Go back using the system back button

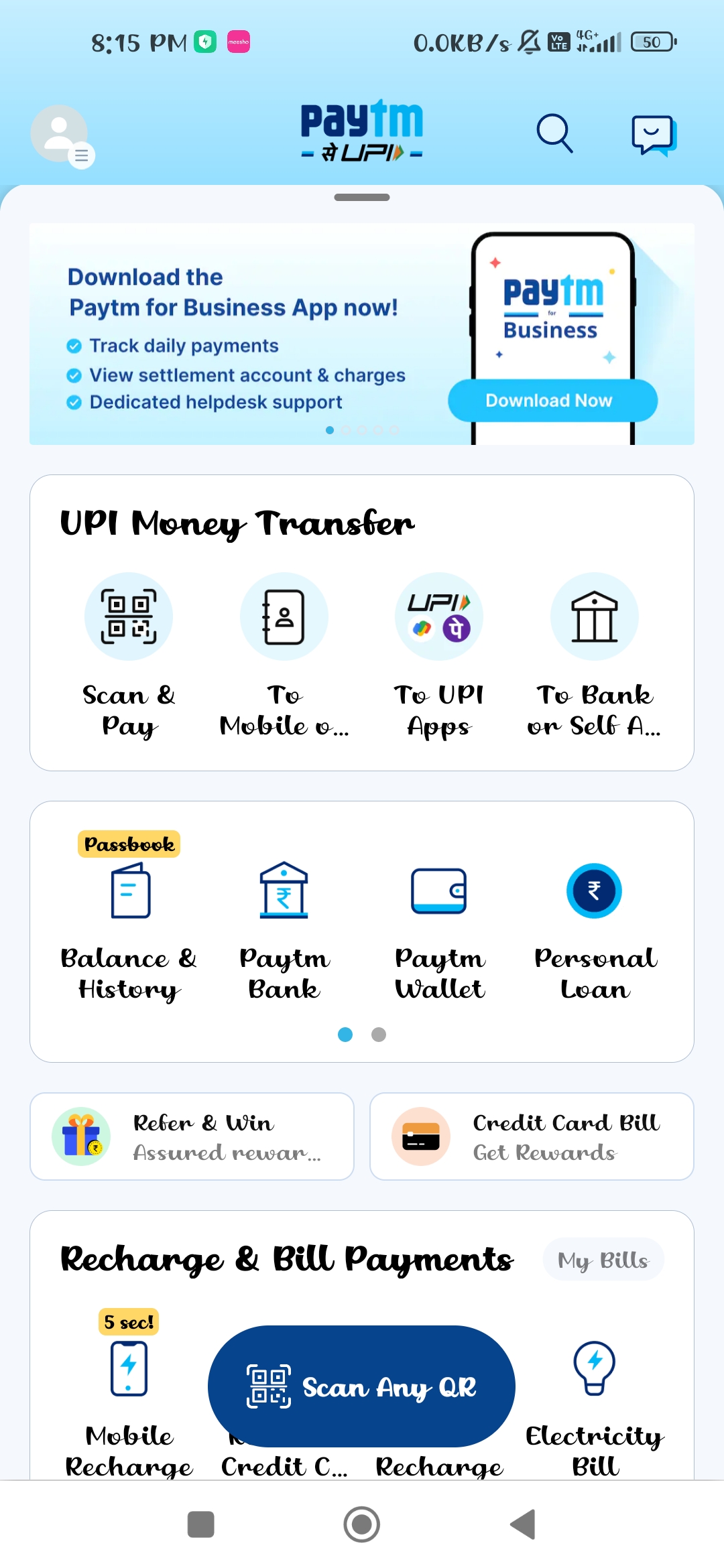[524, 1524]
